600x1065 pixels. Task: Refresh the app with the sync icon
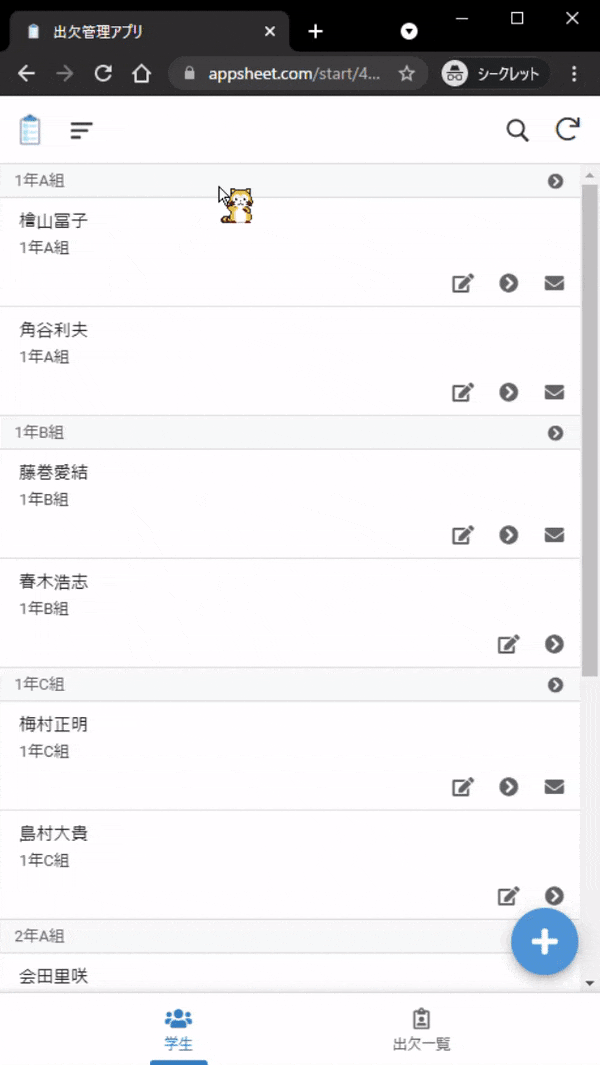567,130
